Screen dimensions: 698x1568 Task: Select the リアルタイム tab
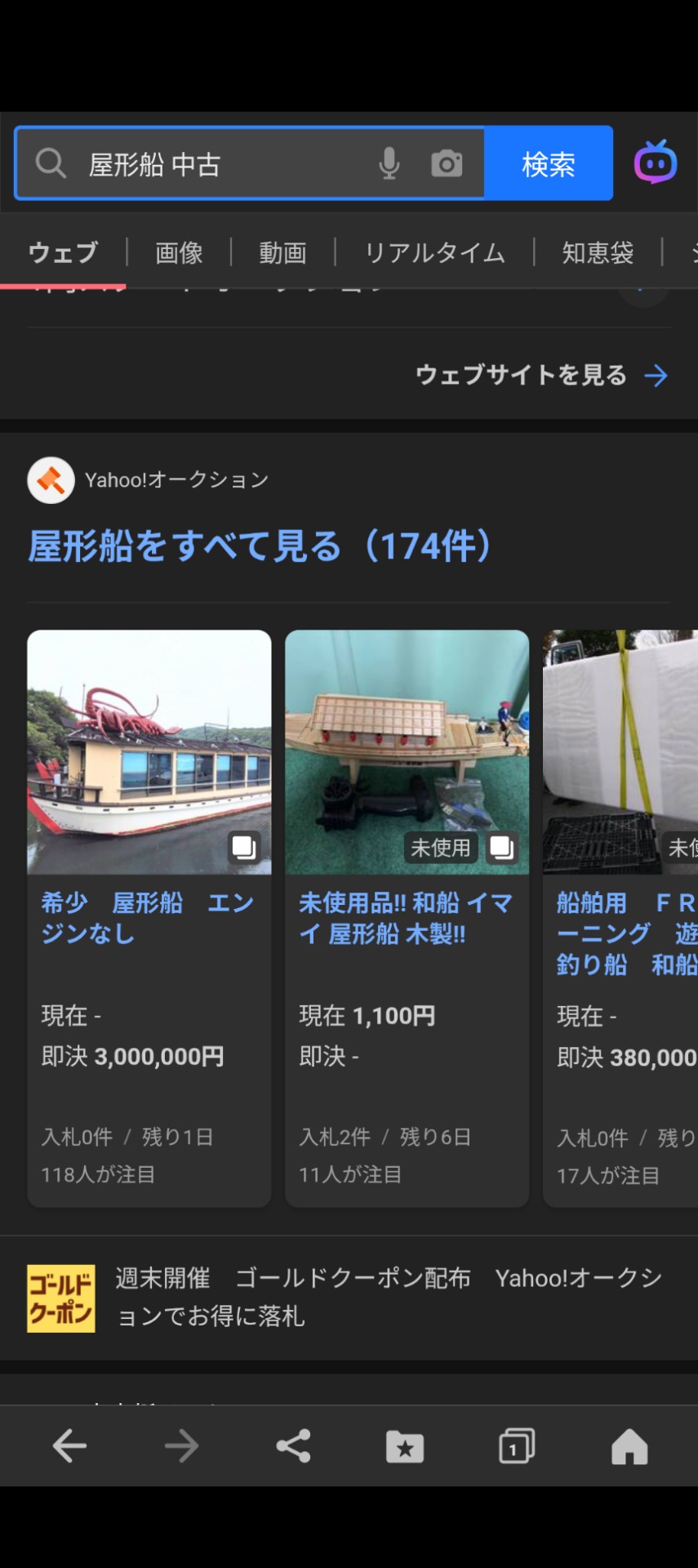click(x=434, y=253)
